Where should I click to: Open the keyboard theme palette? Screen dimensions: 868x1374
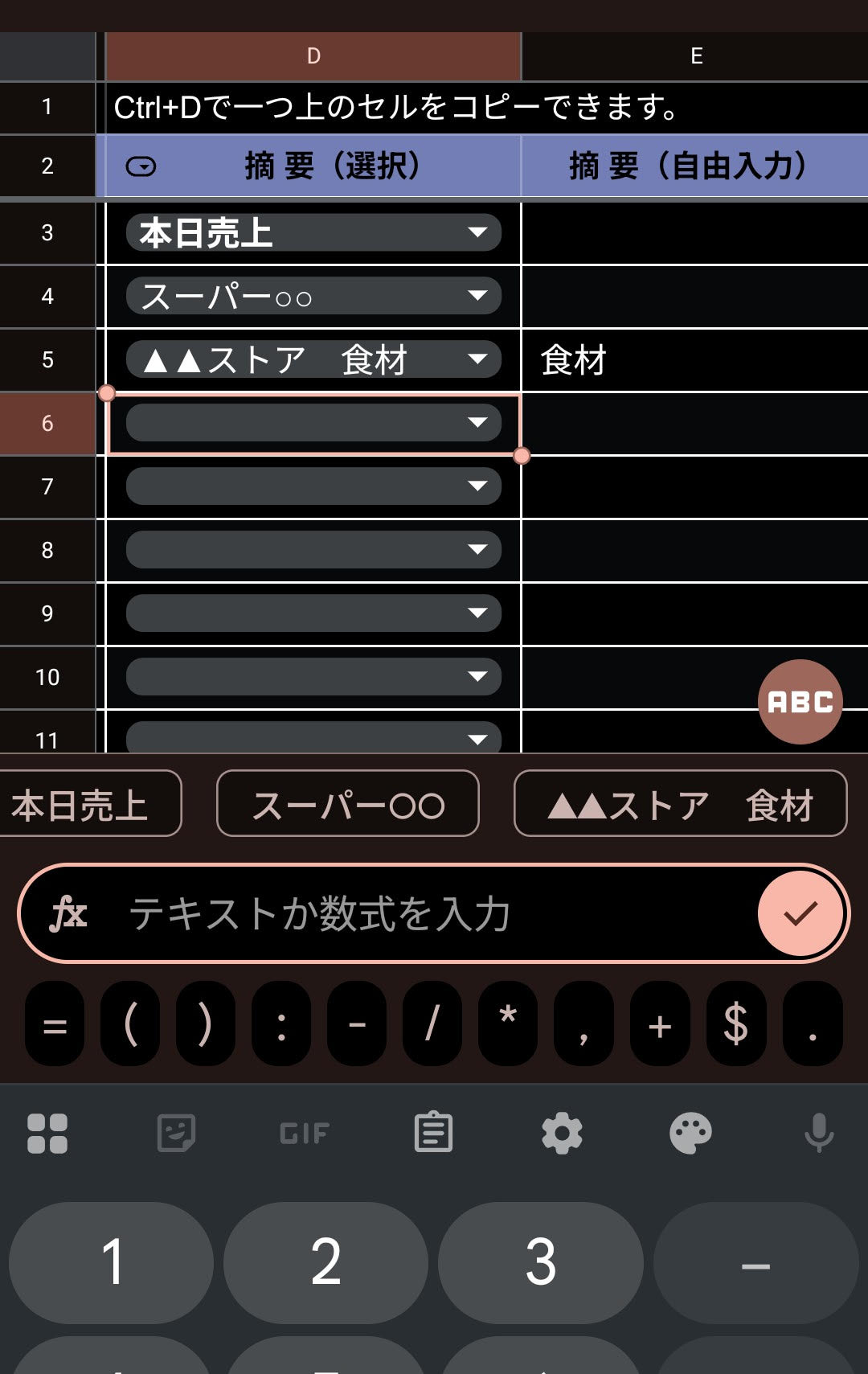(x=690, y=1134)
